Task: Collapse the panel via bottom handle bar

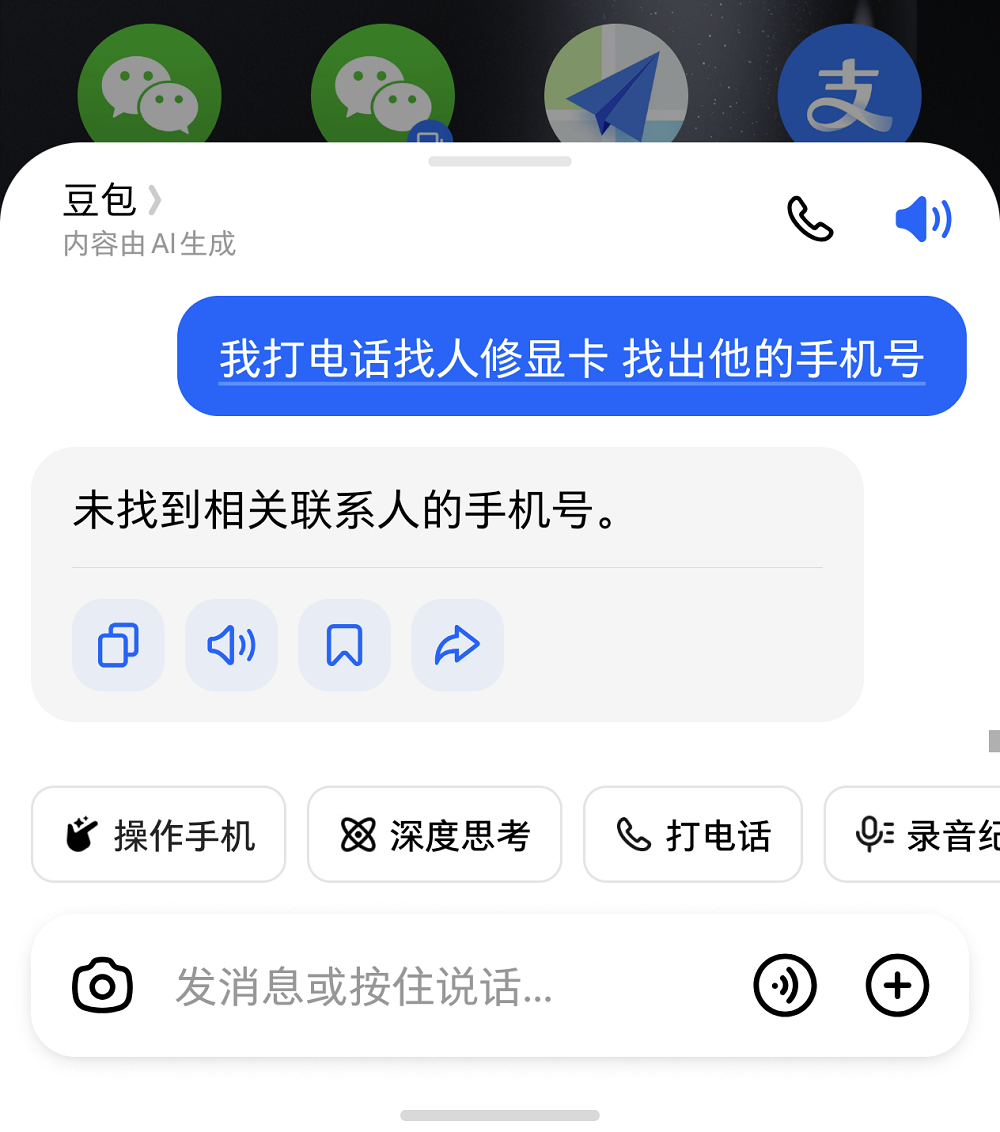Action: coord(498,1116)
